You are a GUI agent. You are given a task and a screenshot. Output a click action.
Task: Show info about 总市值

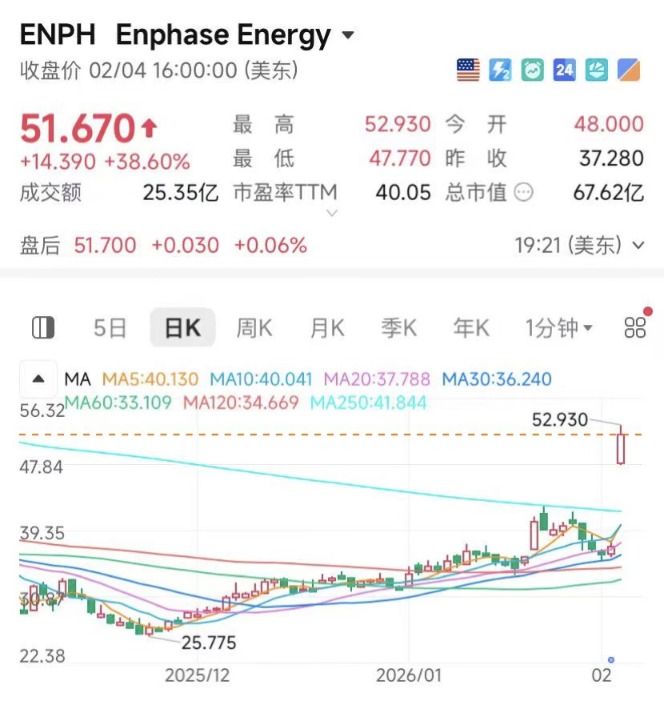[x=523, y=193]
